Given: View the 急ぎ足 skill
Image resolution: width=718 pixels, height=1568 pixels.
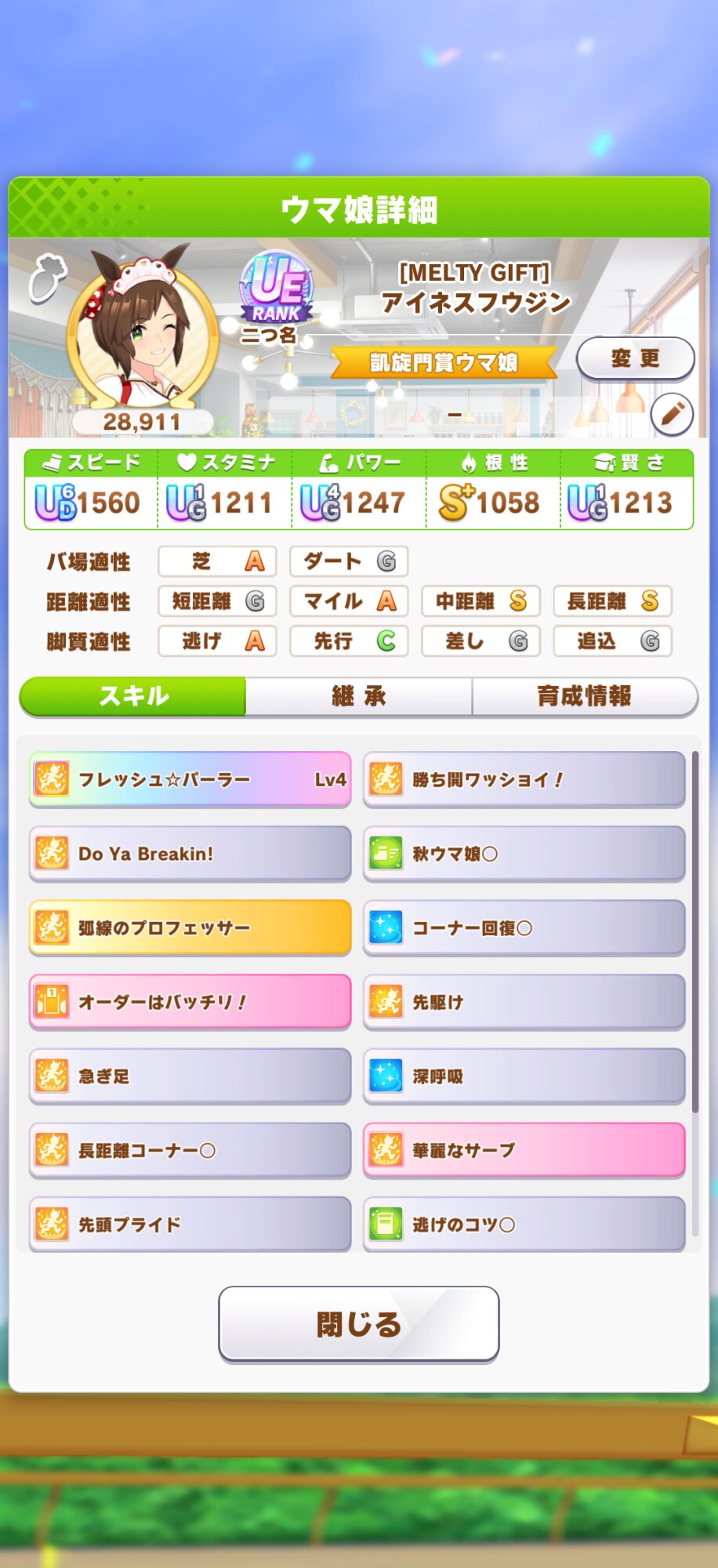Looking at the screenshot, I should [190, 1076].
